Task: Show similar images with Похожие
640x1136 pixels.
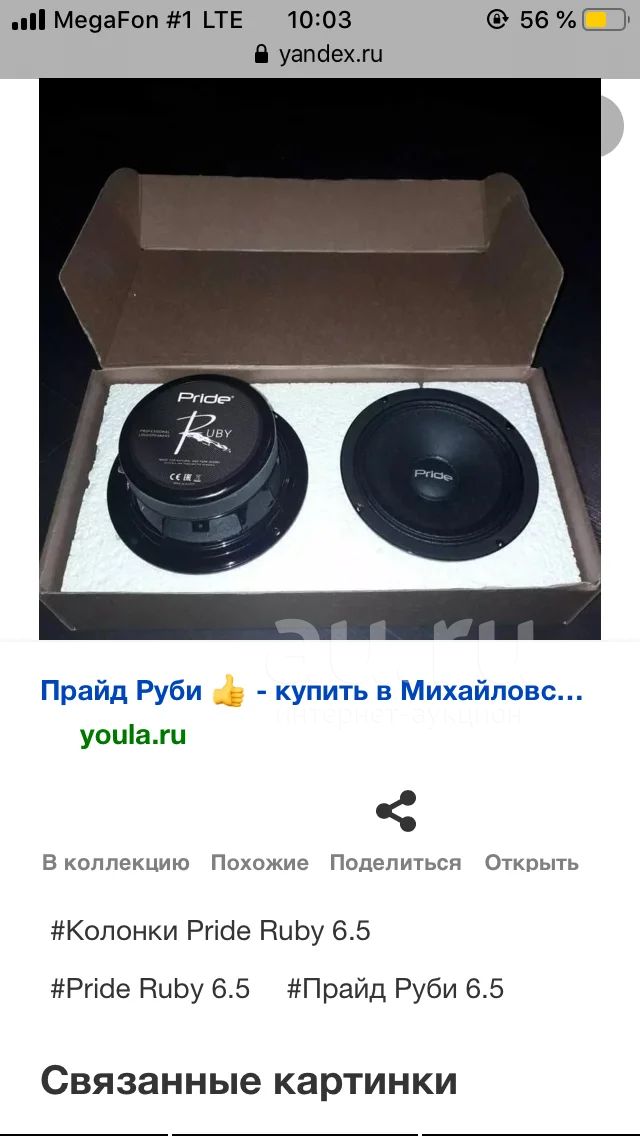Action: (x=259, y=863)
